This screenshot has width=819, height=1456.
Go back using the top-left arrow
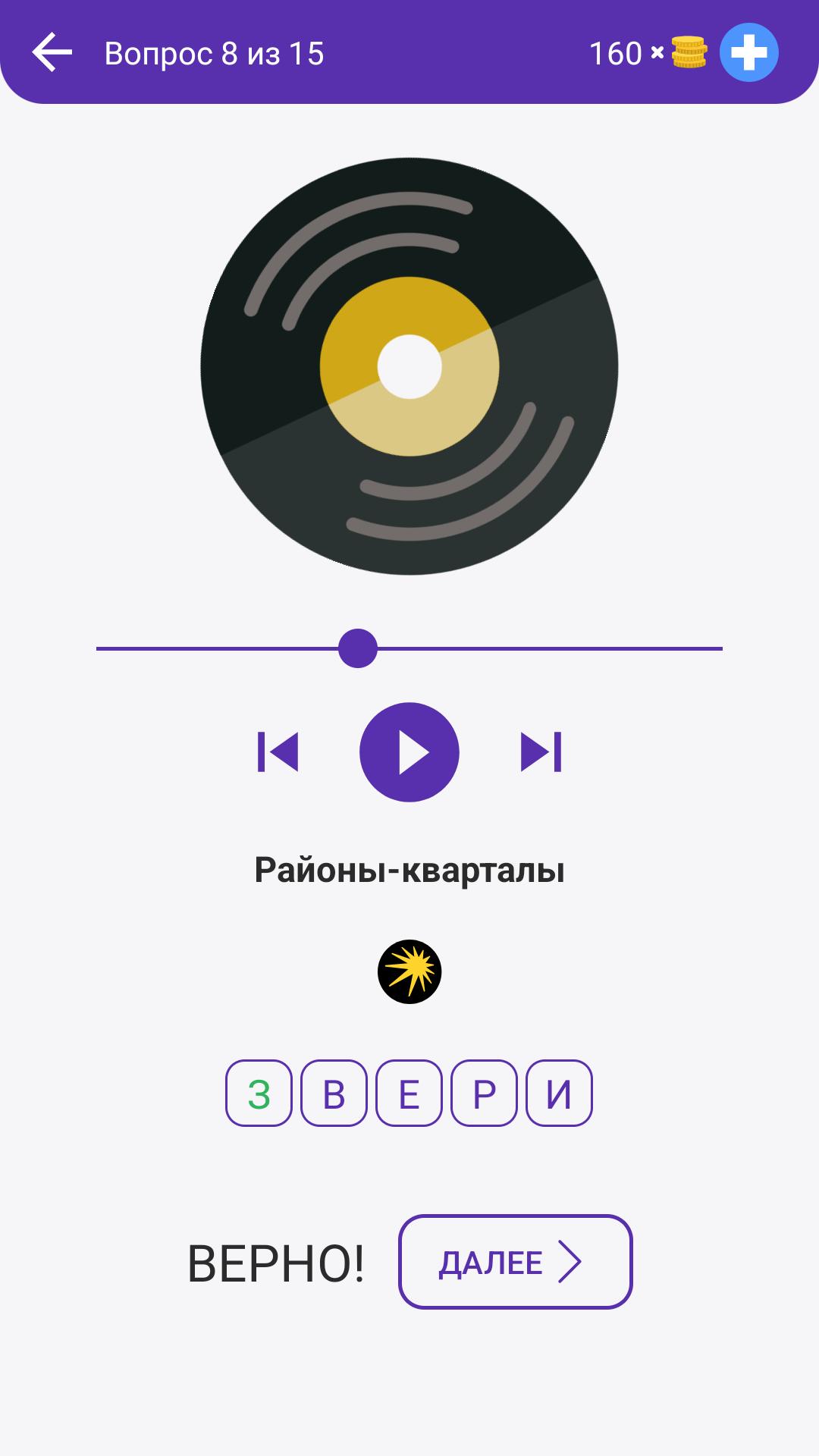(52, 52)
